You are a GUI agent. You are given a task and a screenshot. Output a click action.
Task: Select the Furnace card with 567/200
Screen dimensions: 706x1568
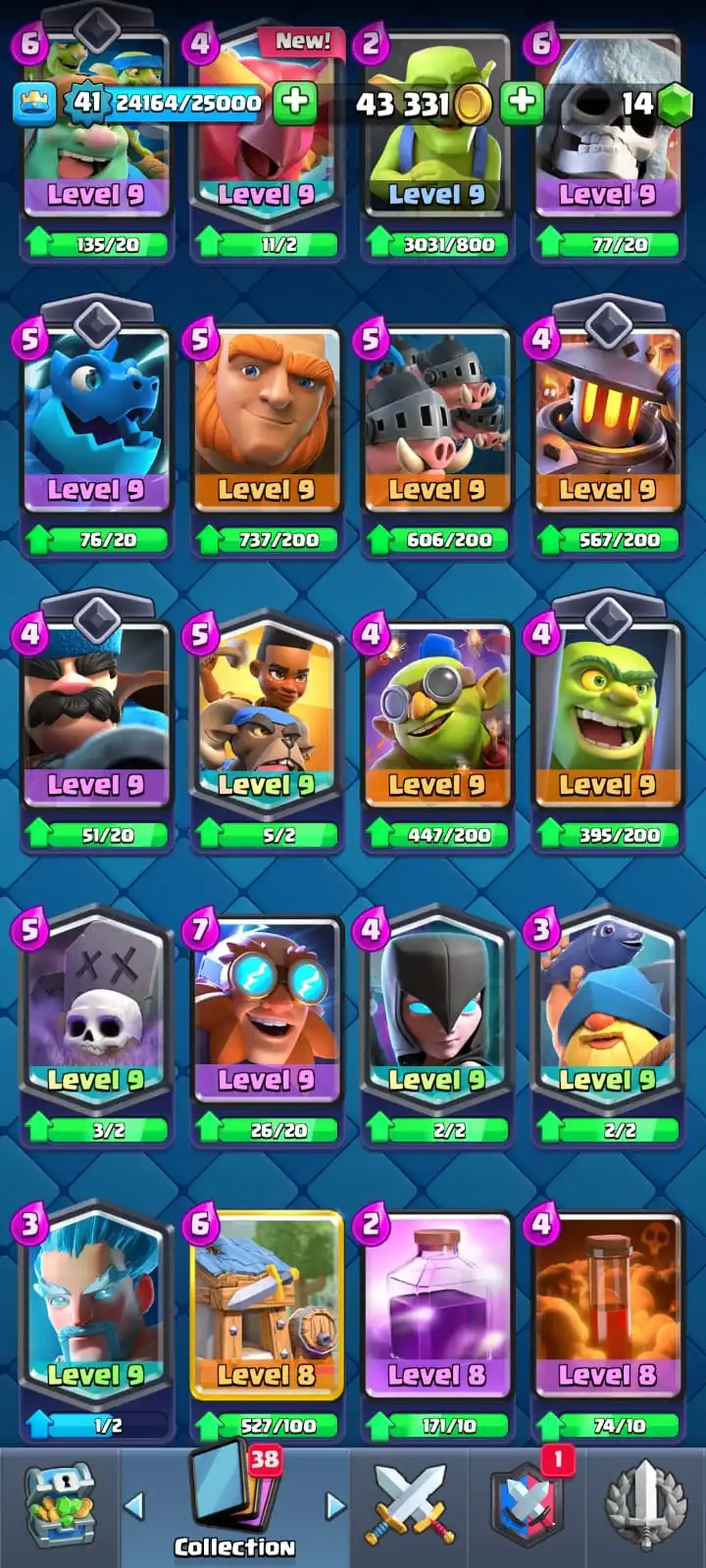pyautogui.click(x=607, y=423)
